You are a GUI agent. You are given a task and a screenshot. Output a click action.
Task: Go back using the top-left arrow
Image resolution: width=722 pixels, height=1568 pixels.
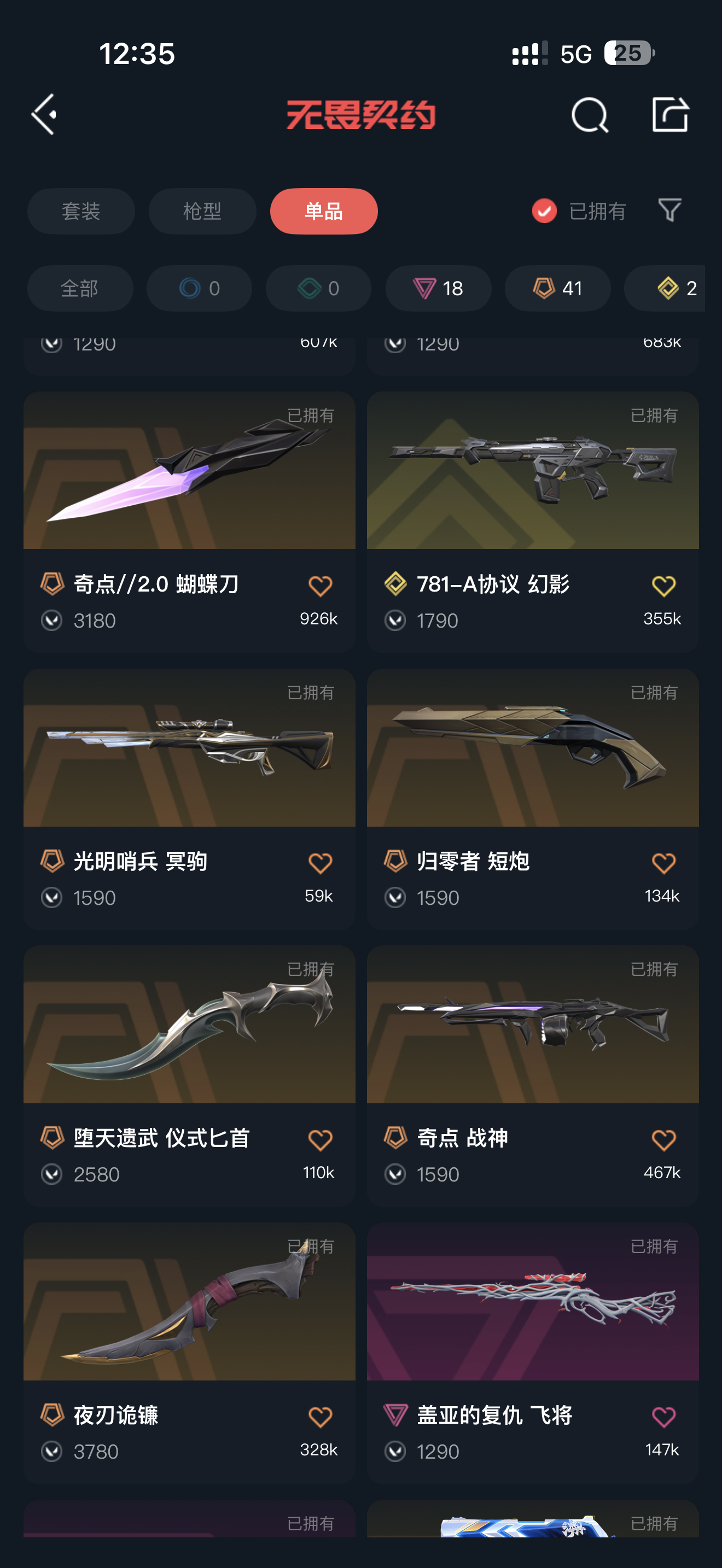coord(44,114)
